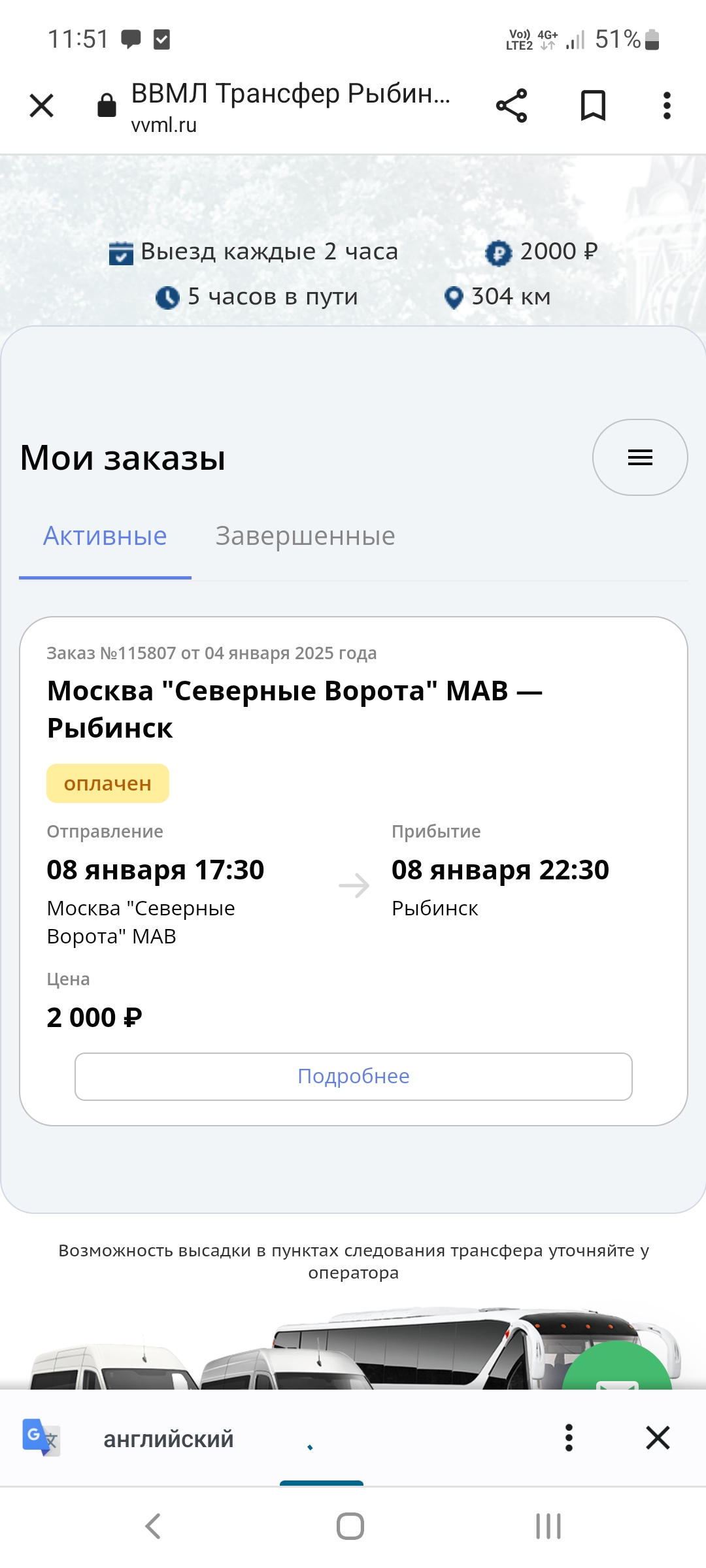Switch to the Завершенные tab
Screen dimensions: 706x1568
coord(305,536)
